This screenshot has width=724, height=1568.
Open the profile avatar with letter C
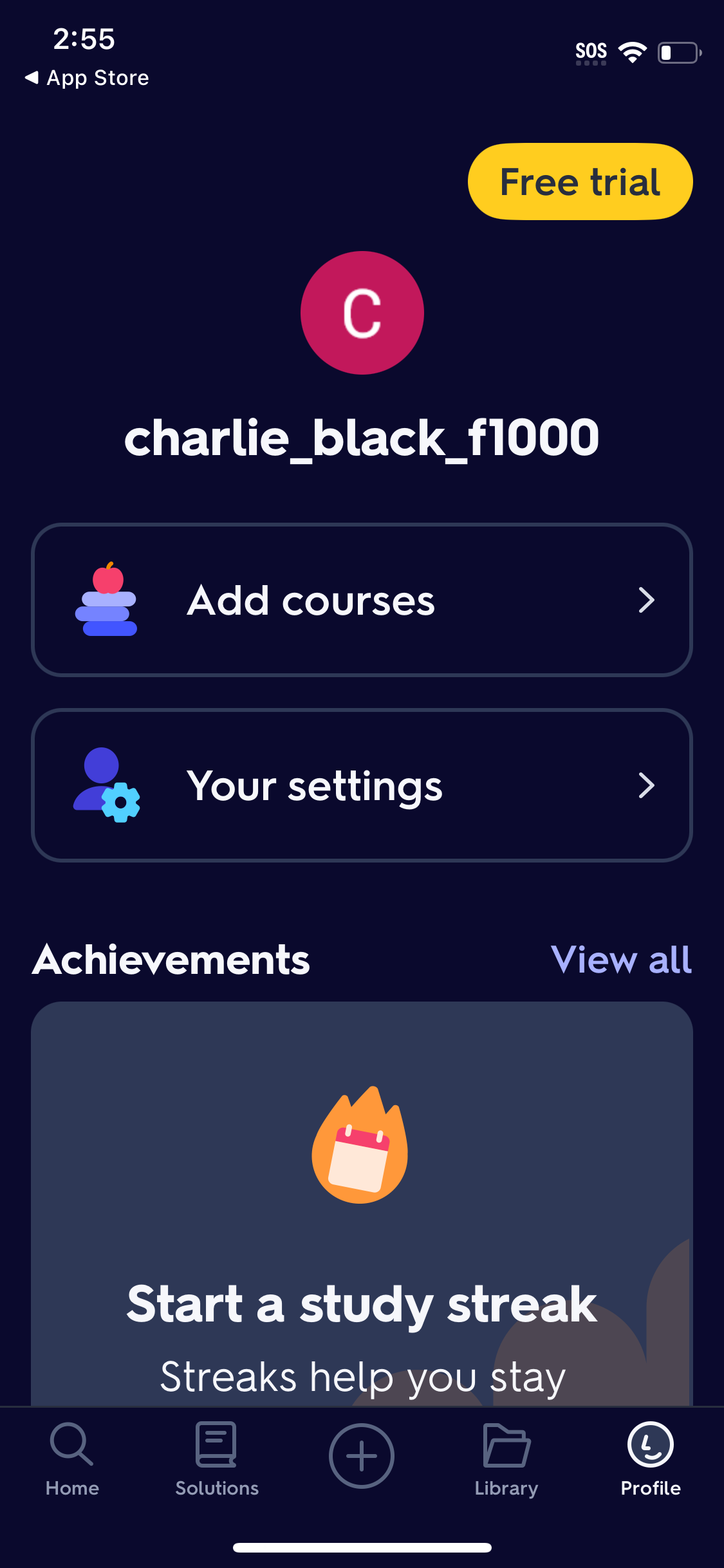[362, 312]
